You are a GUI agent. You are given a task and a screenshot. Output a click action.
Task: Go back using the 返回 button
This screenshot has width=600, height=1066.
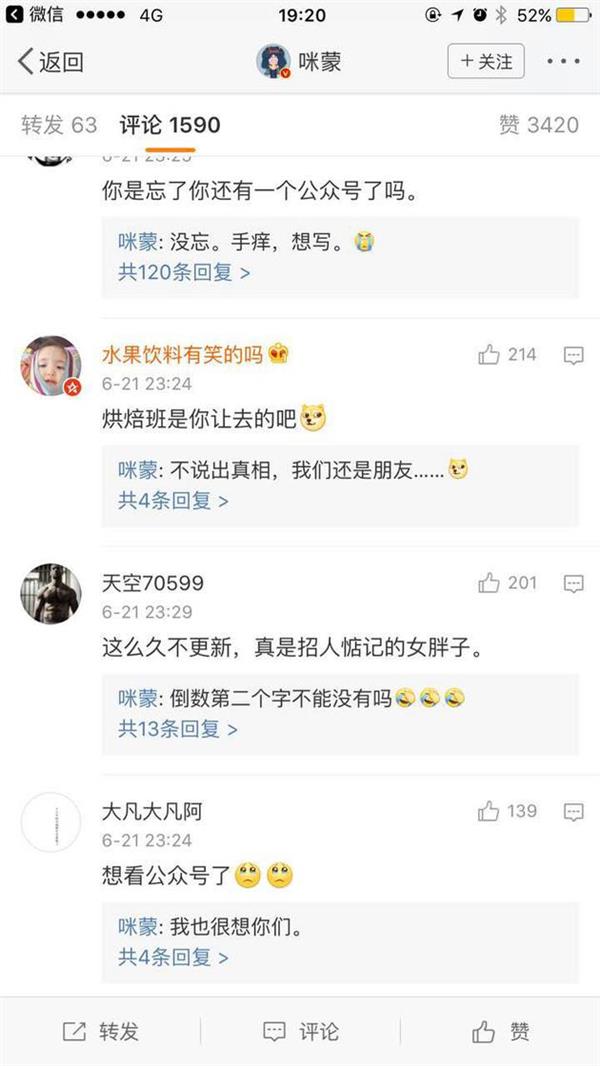click(52, 62)
